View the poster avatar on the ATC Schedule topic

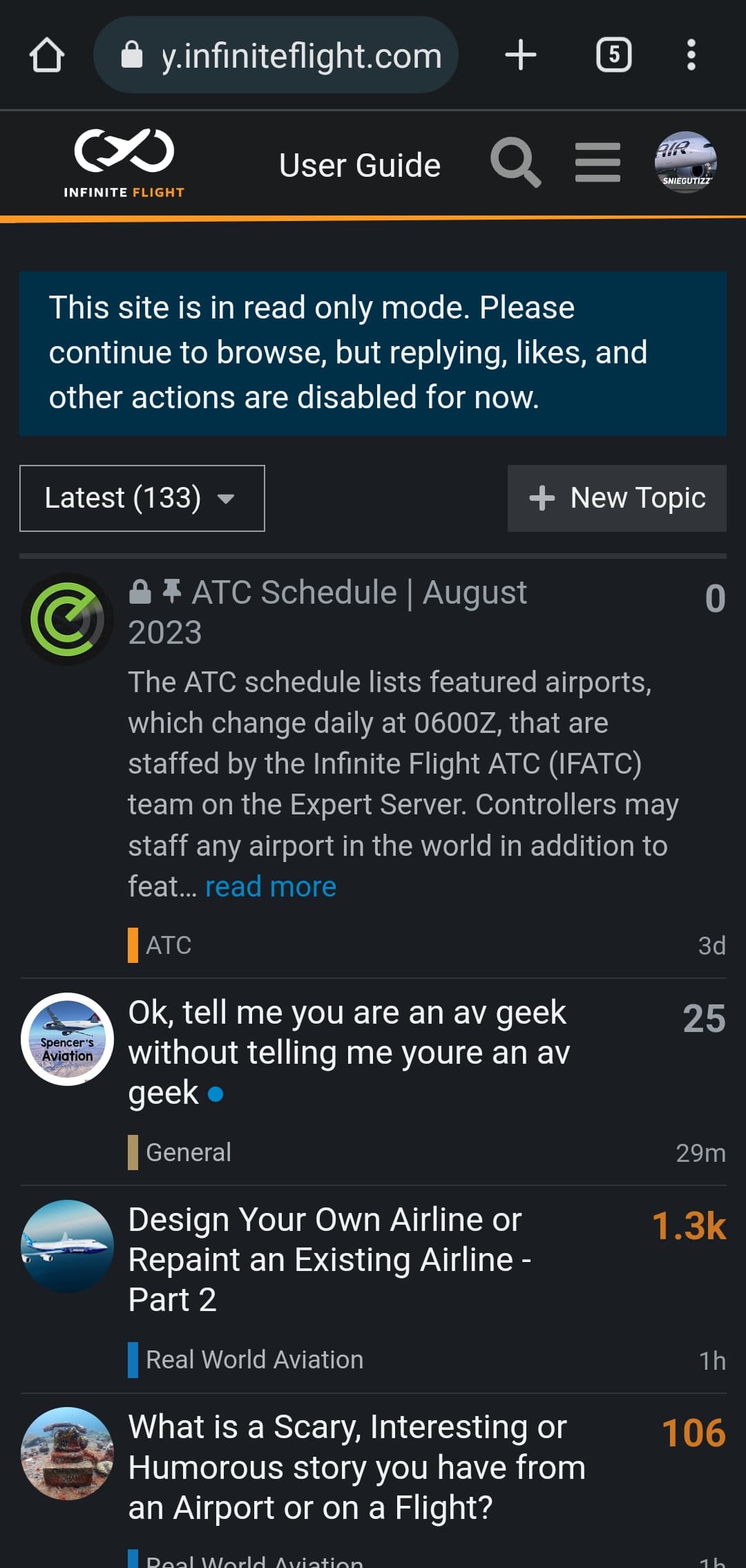tap(67, 619)
